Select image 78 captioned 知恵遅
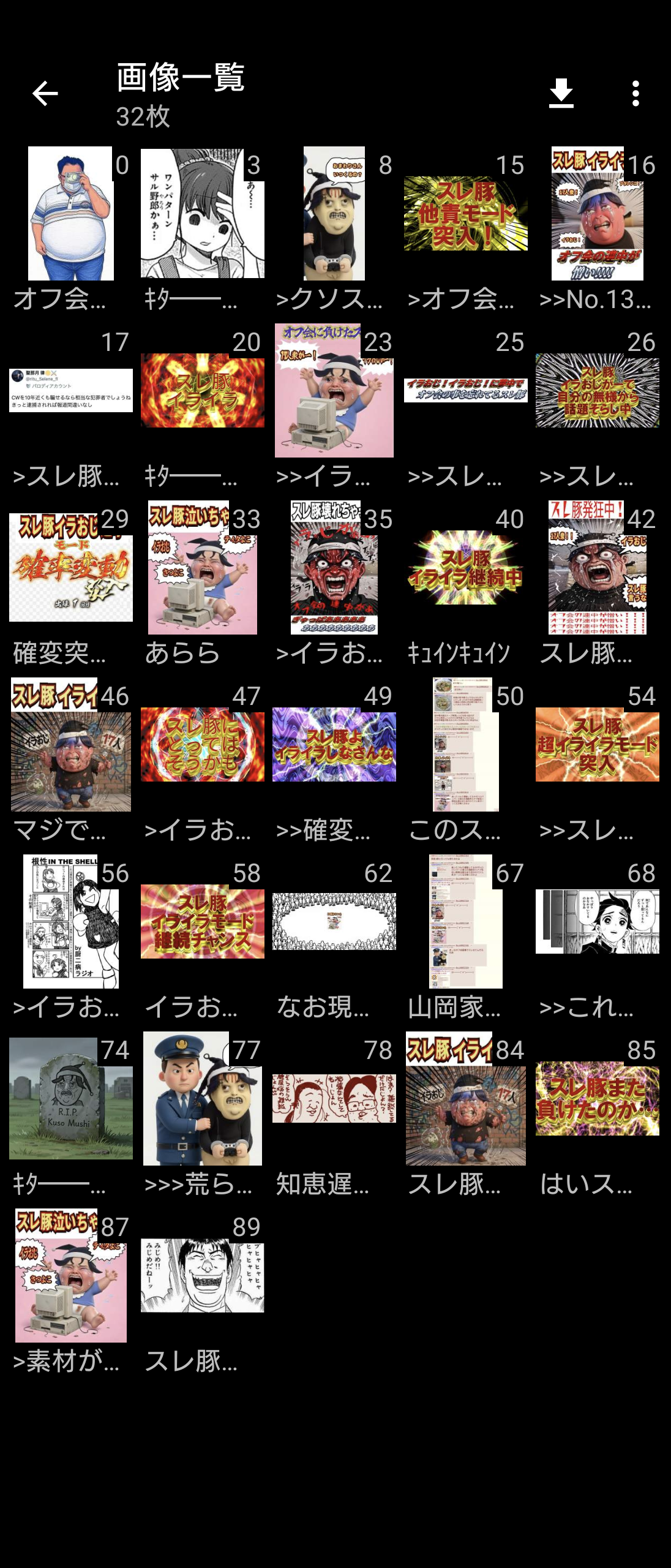 [x=334, y=1099]
